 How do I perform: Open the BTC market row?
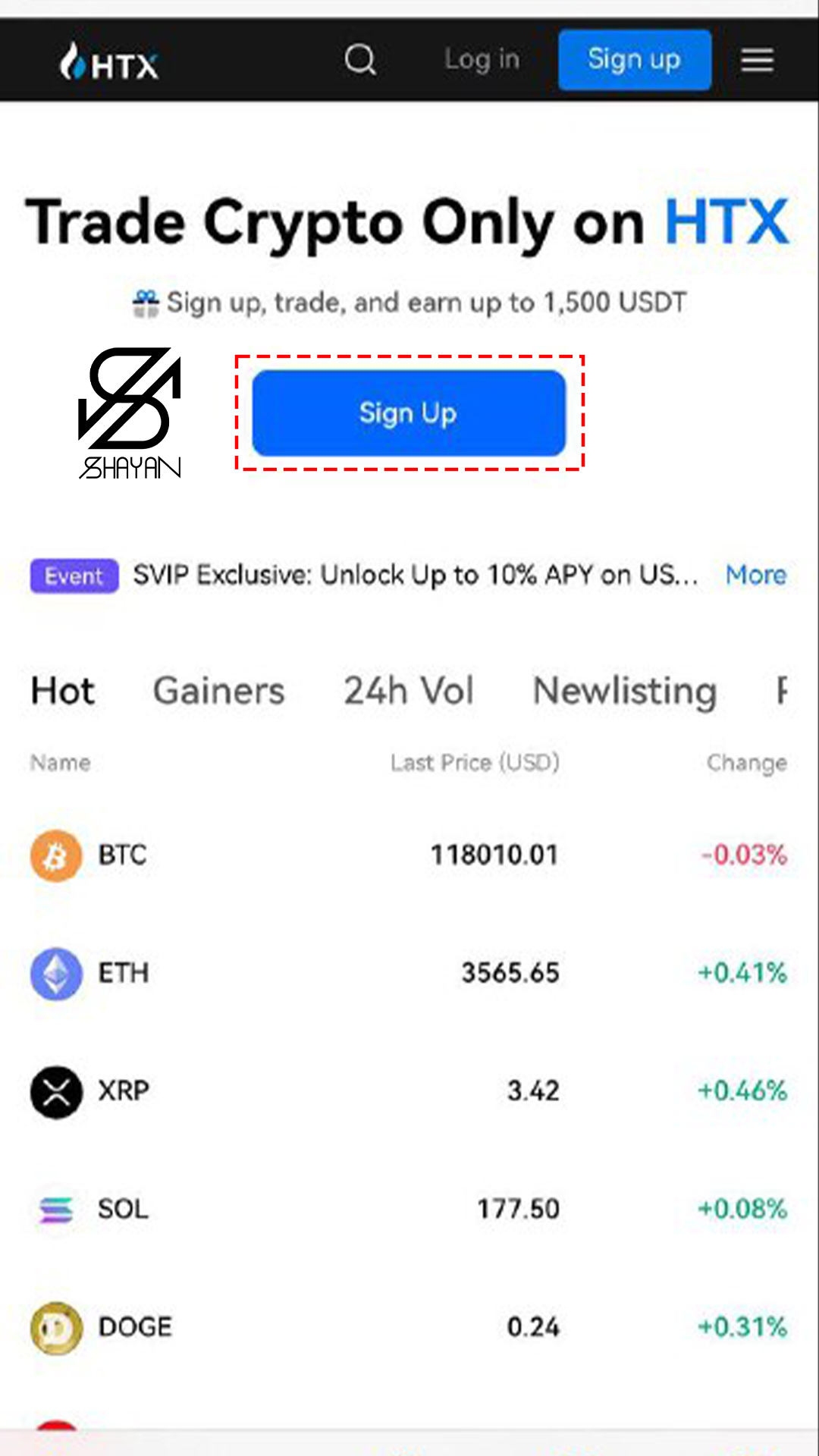(409, 855)
